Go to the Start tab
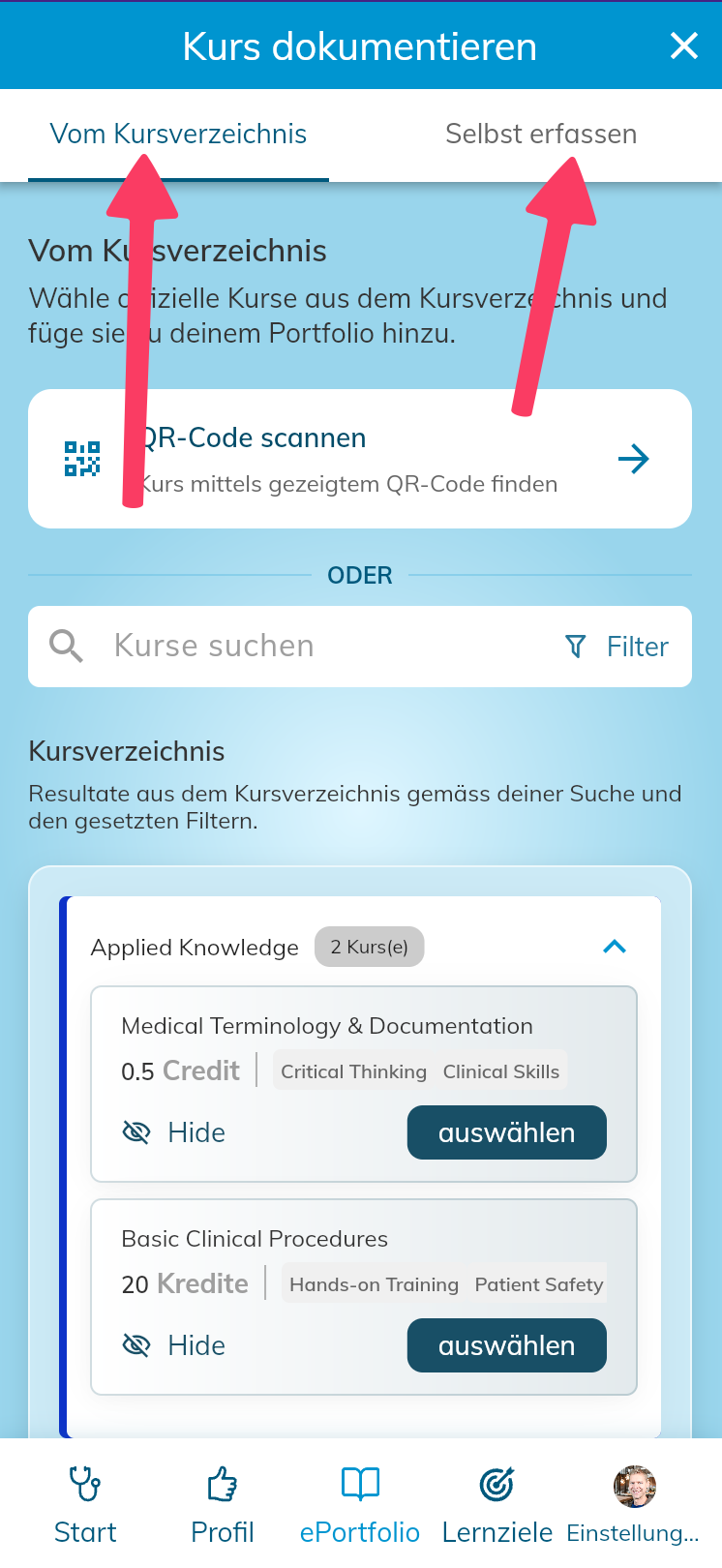 pyautogui.click(x=85, y=1505)
